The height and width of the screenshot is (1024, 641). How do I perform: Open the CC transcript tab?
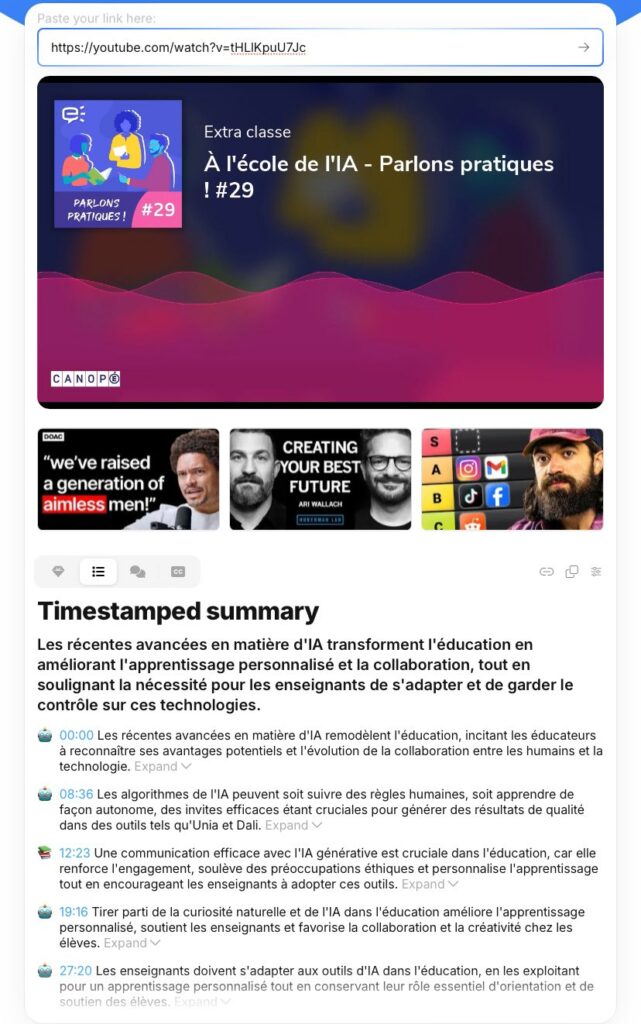click(178, 571)
